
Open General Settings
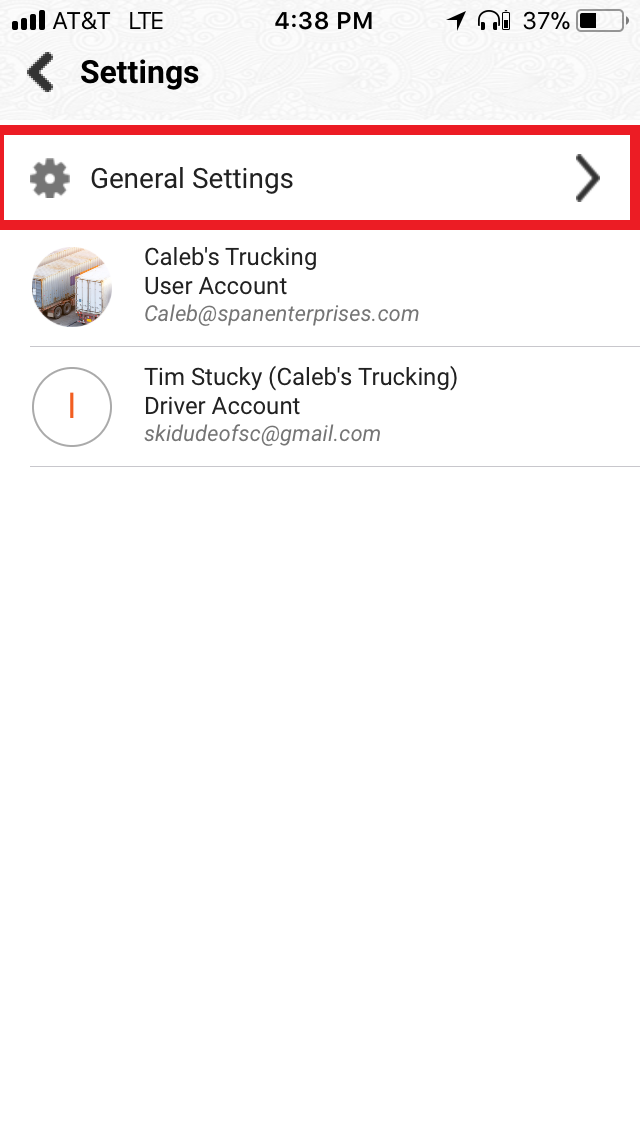pos(316,179)
